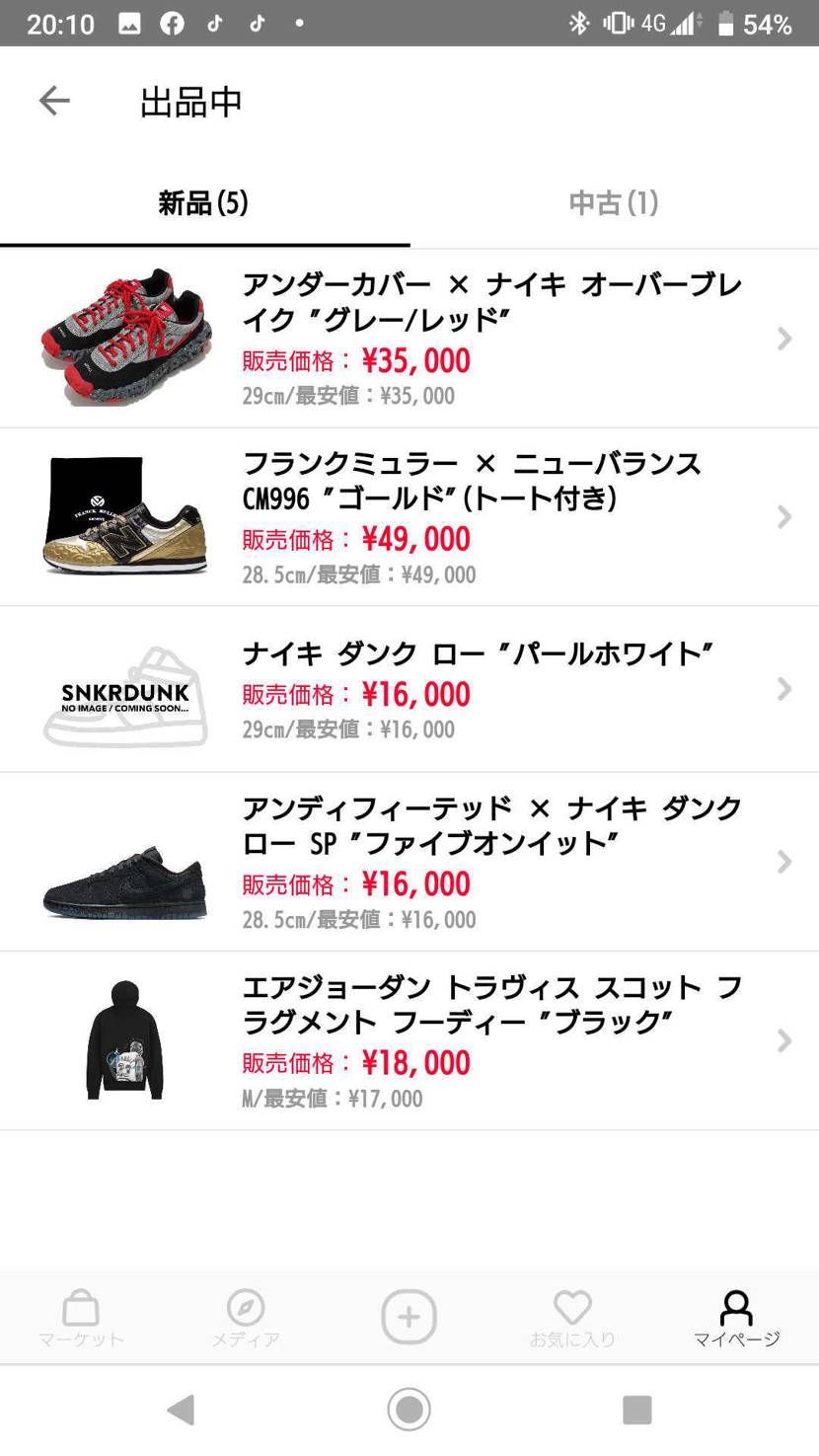Tap the 4G signal indicator in the status bar
The width and height of the screenshot is (819, 1456).
653,22
